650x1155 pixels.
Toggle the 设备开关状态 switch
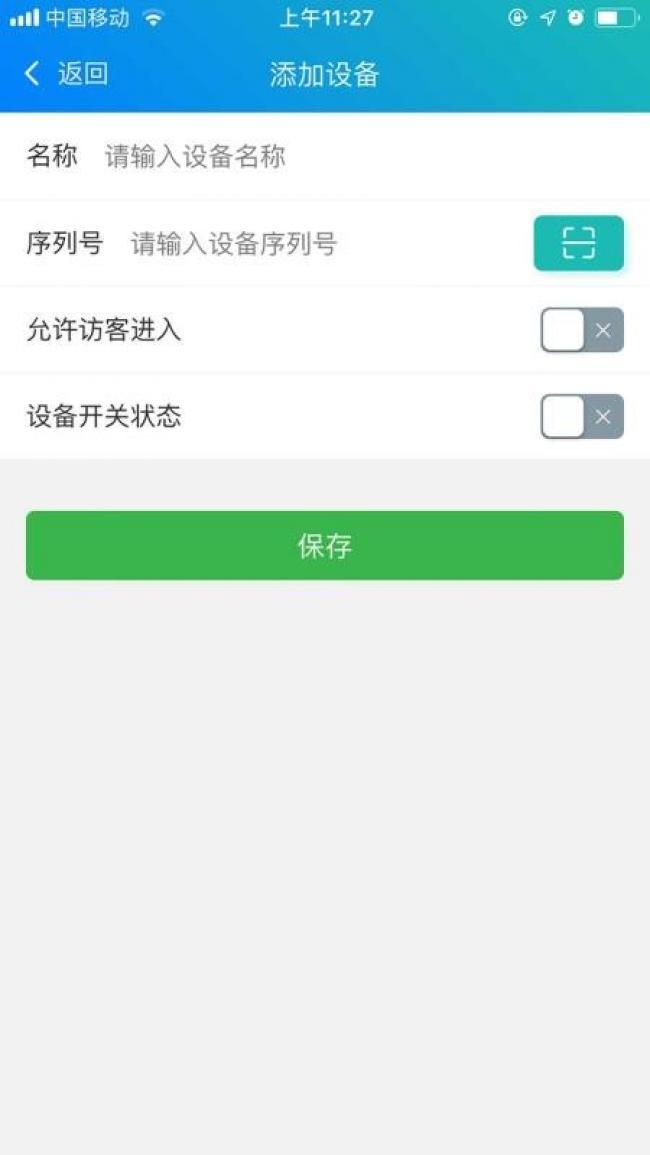point(582,417)
